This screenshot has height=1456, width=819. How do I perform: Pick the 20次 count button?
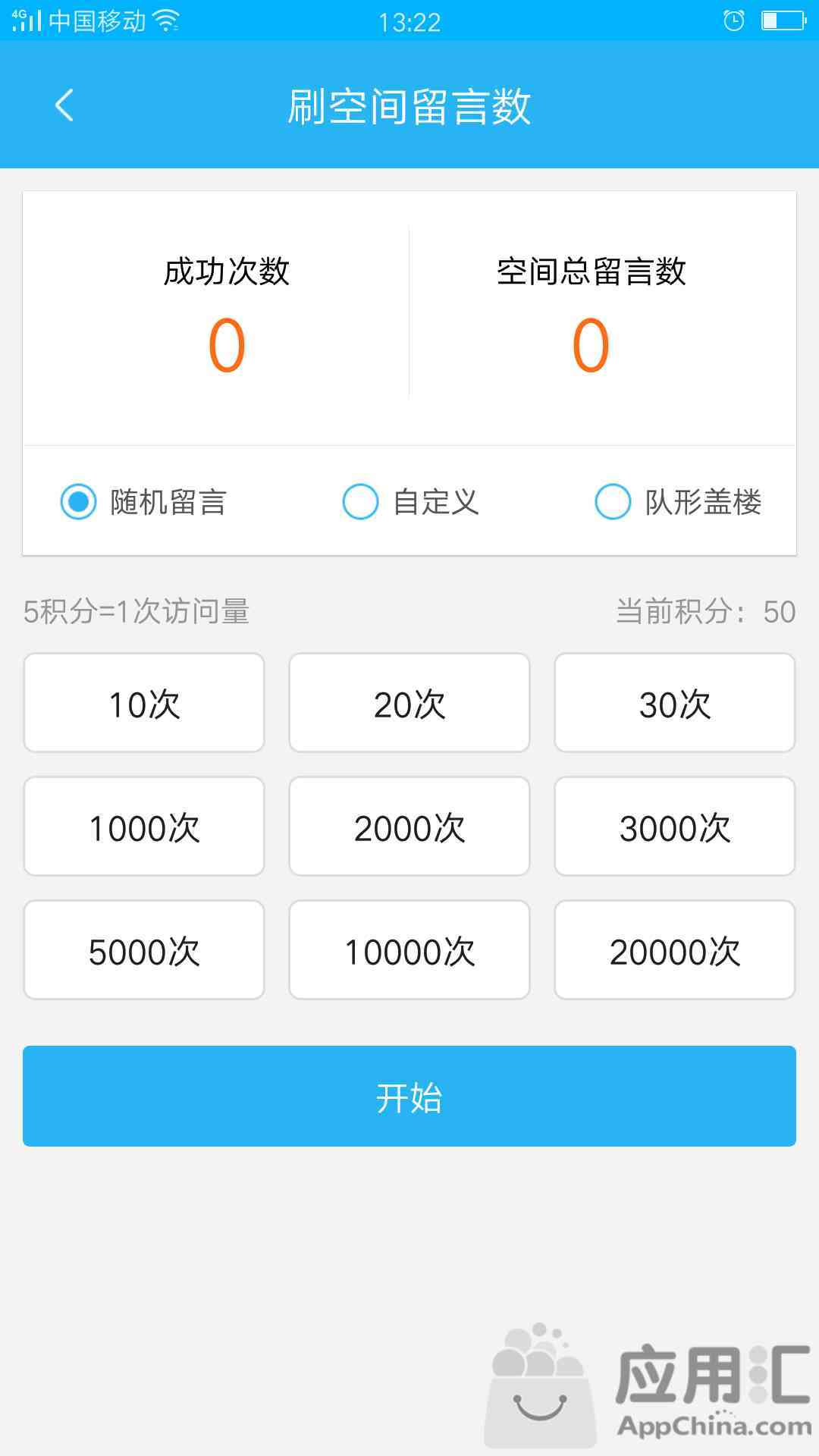(409, 703)
